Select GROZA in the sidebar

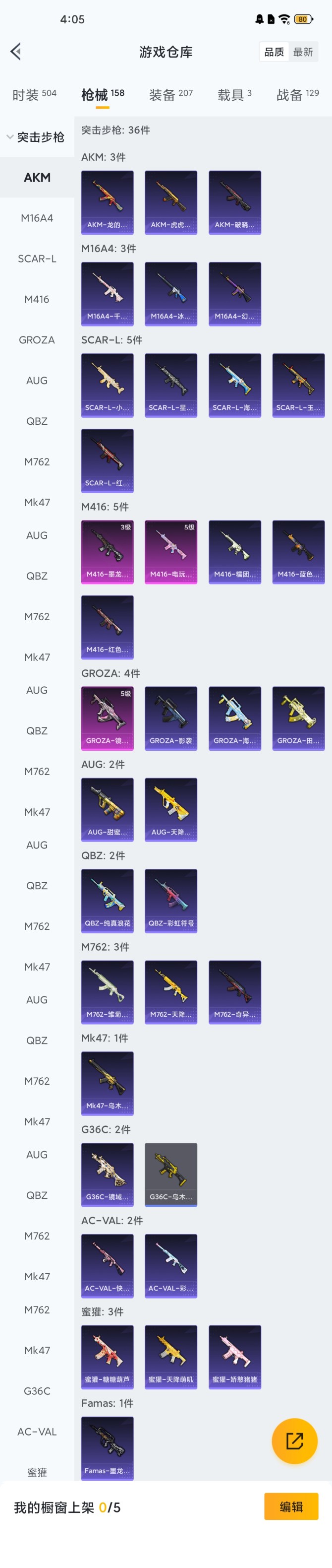coord(37,340)
